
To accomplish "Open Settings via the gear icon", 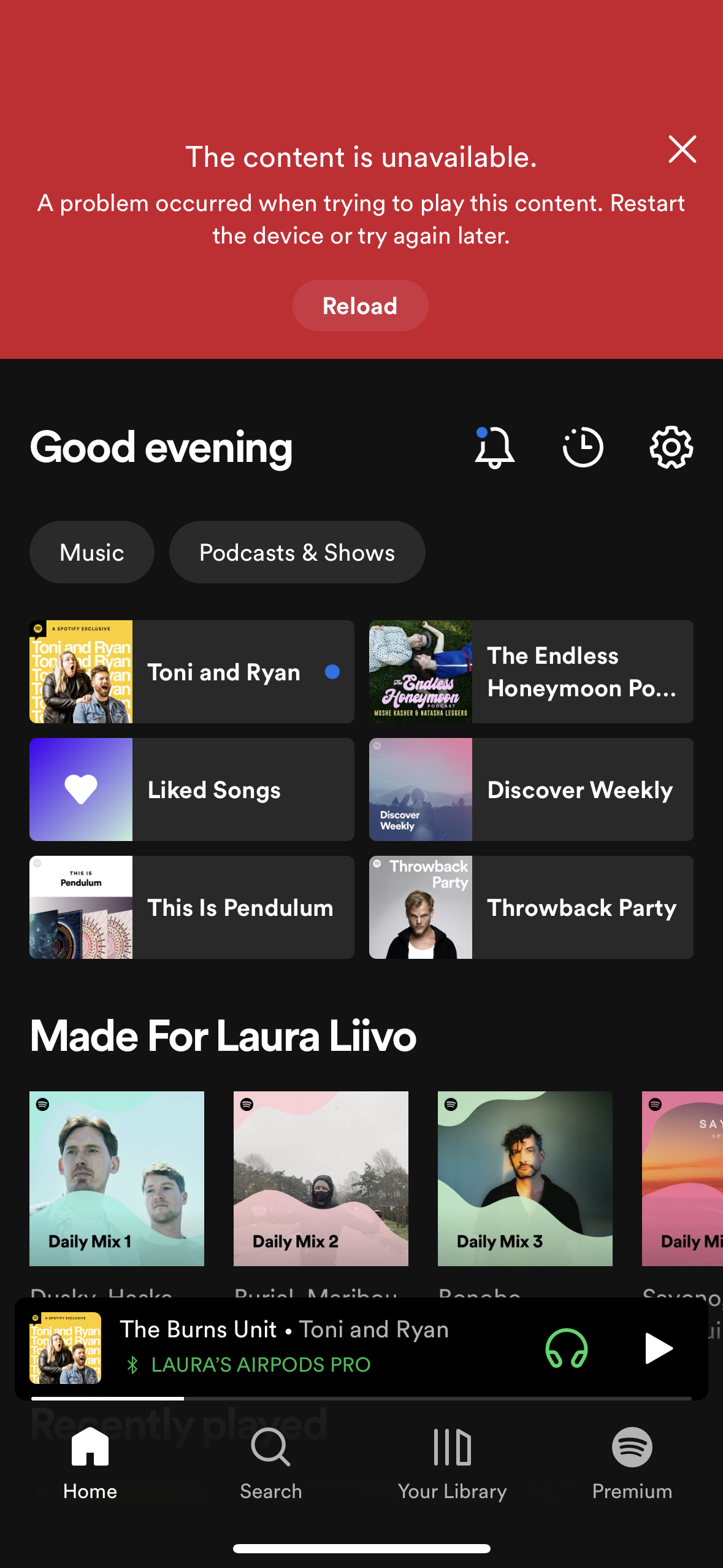I will coord(670,447).
